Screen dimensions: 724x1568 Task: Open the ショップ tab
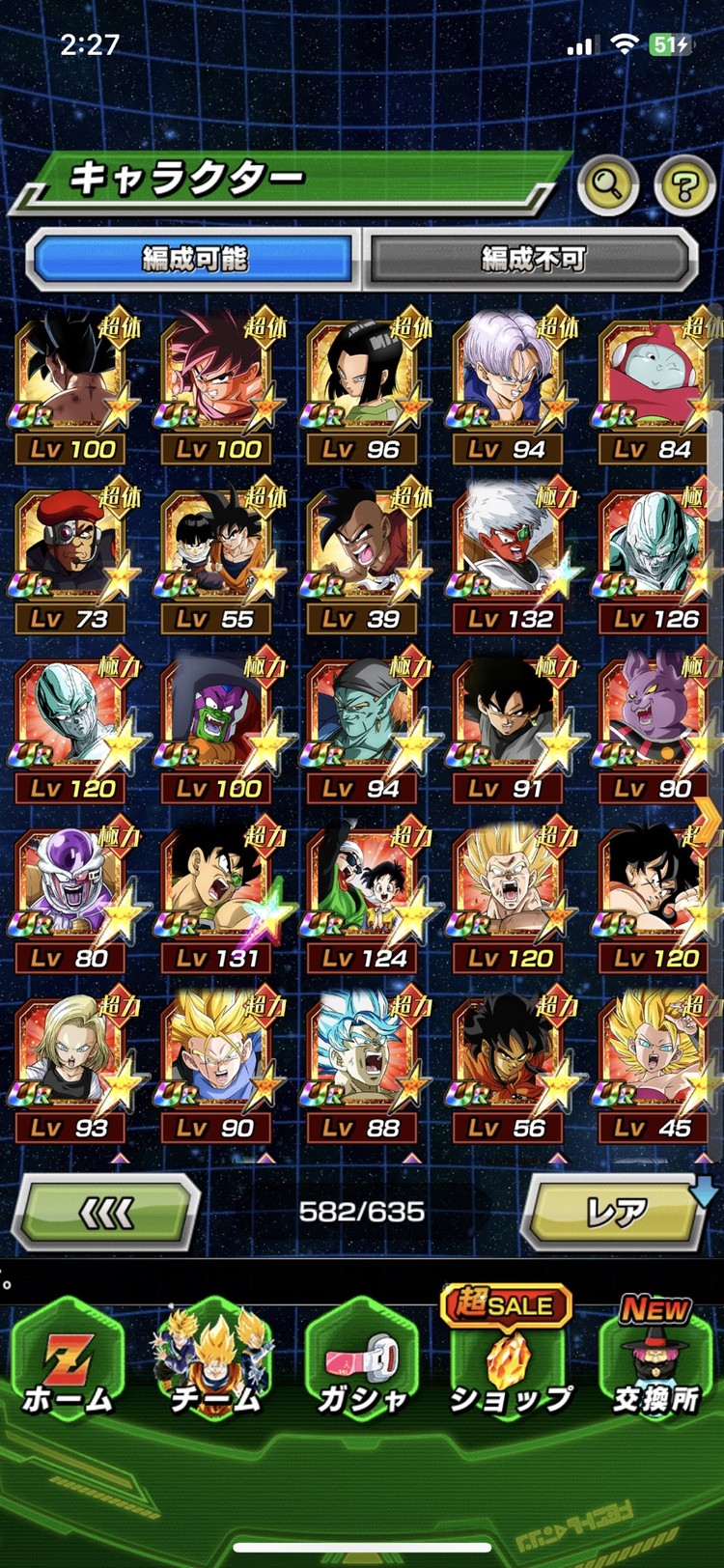point(509,1363)
